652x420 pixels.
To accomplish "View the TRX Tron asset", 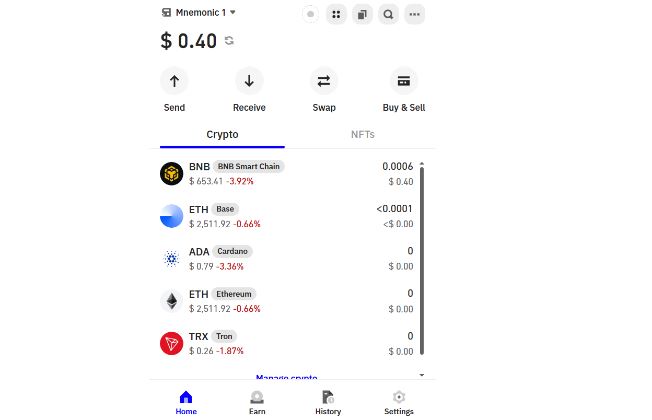I will (x=285, y=343).
